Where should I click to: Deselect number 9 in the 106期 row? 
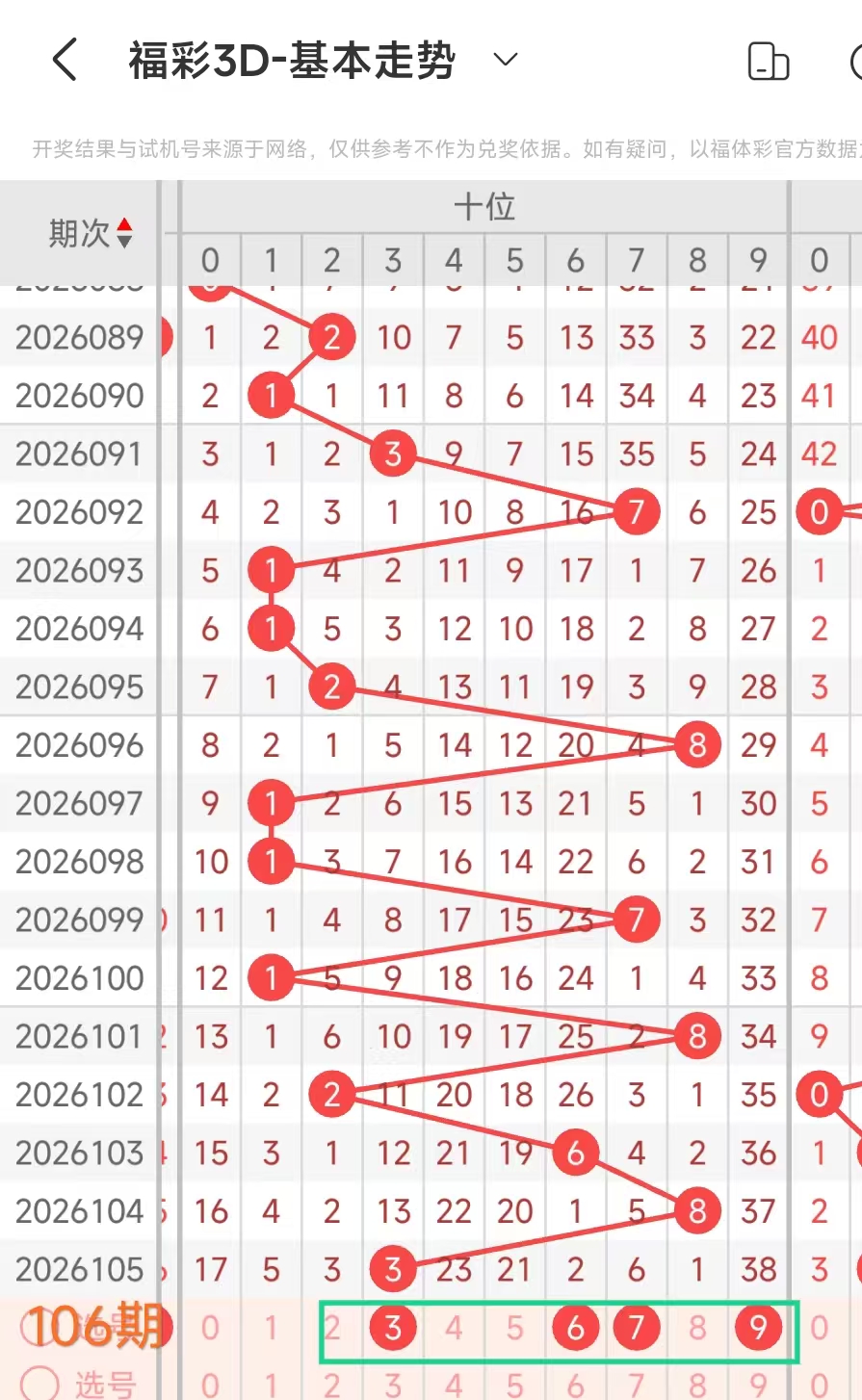click(758, 1328)
